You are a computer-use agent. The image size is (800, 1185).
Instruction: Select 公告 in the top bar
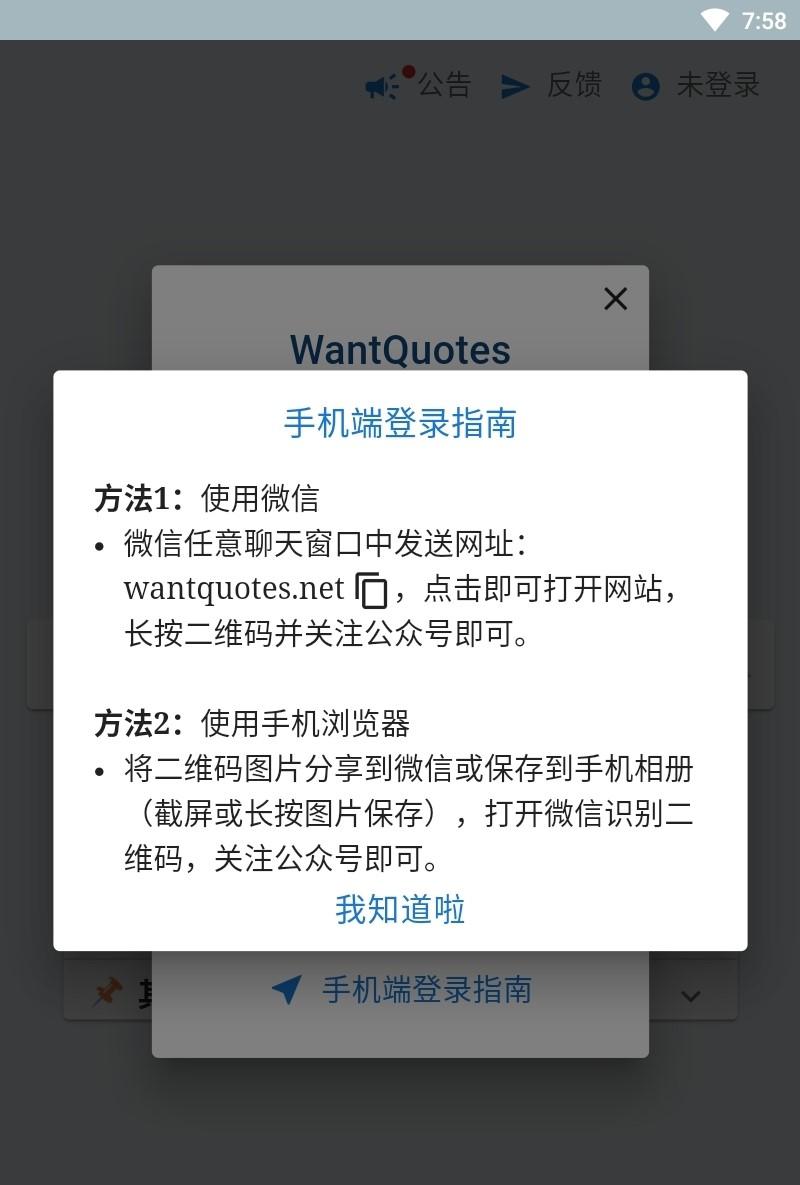444,85
